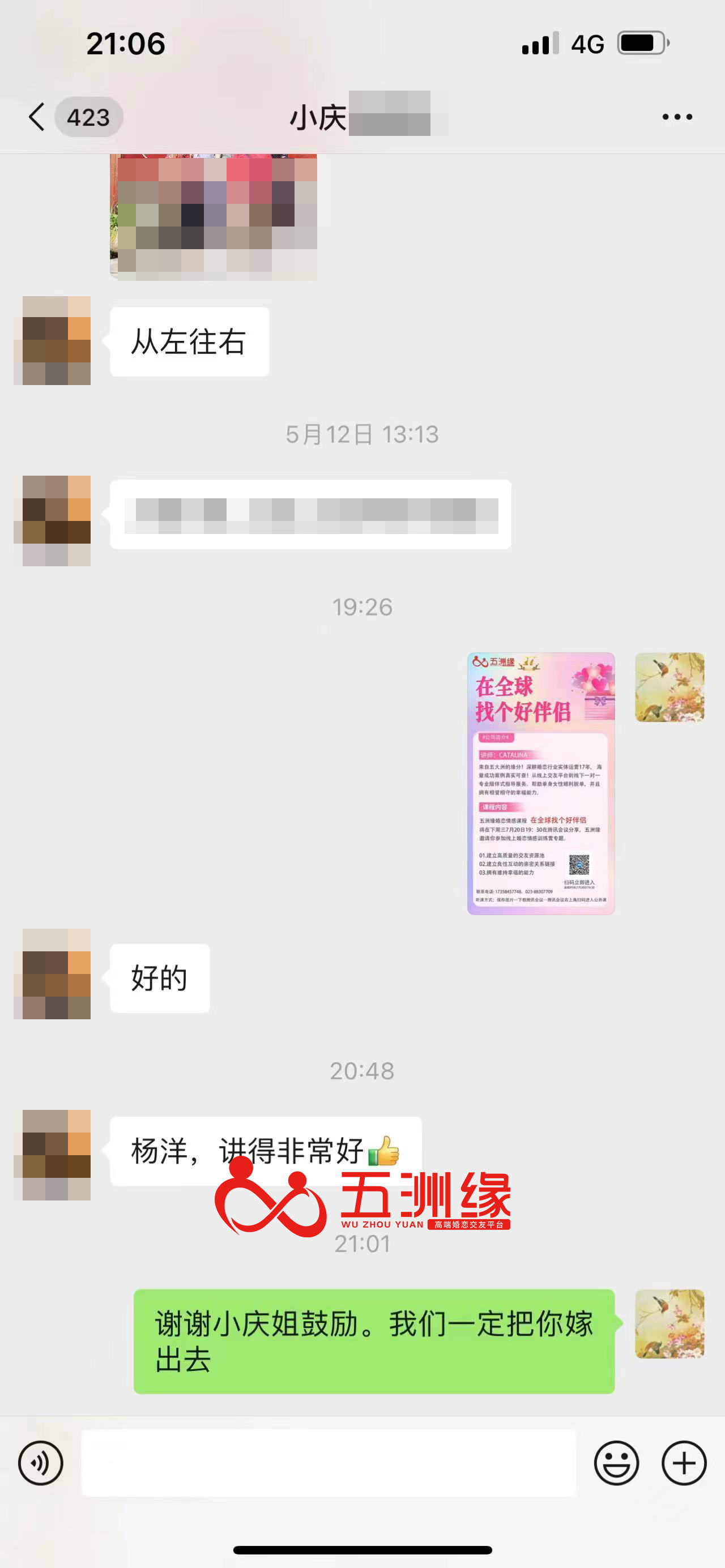Image resolution: width=725 pixels, height=1568 pixels.
Task: Focus the message text field
Action: pyautogui.click(x=329, y=1463)
